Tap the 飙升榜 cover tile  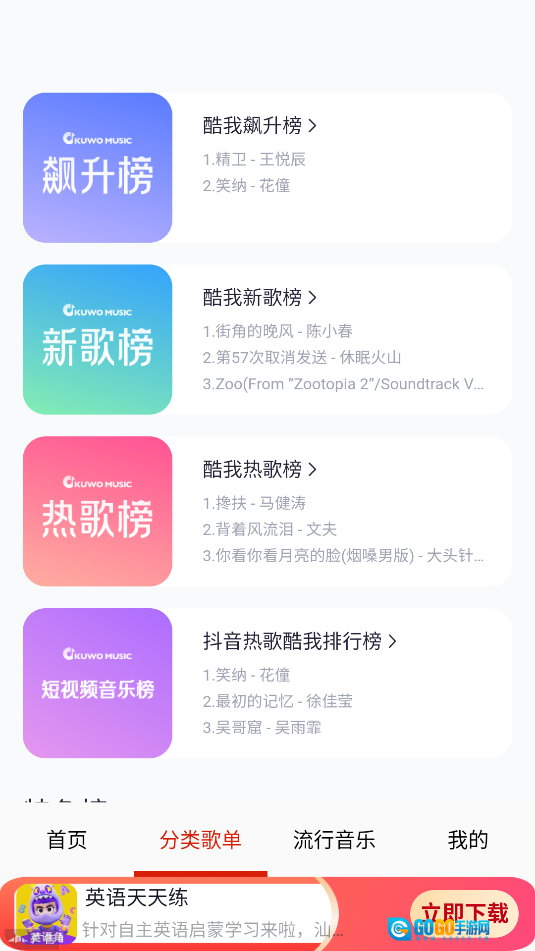pos(98,168)
